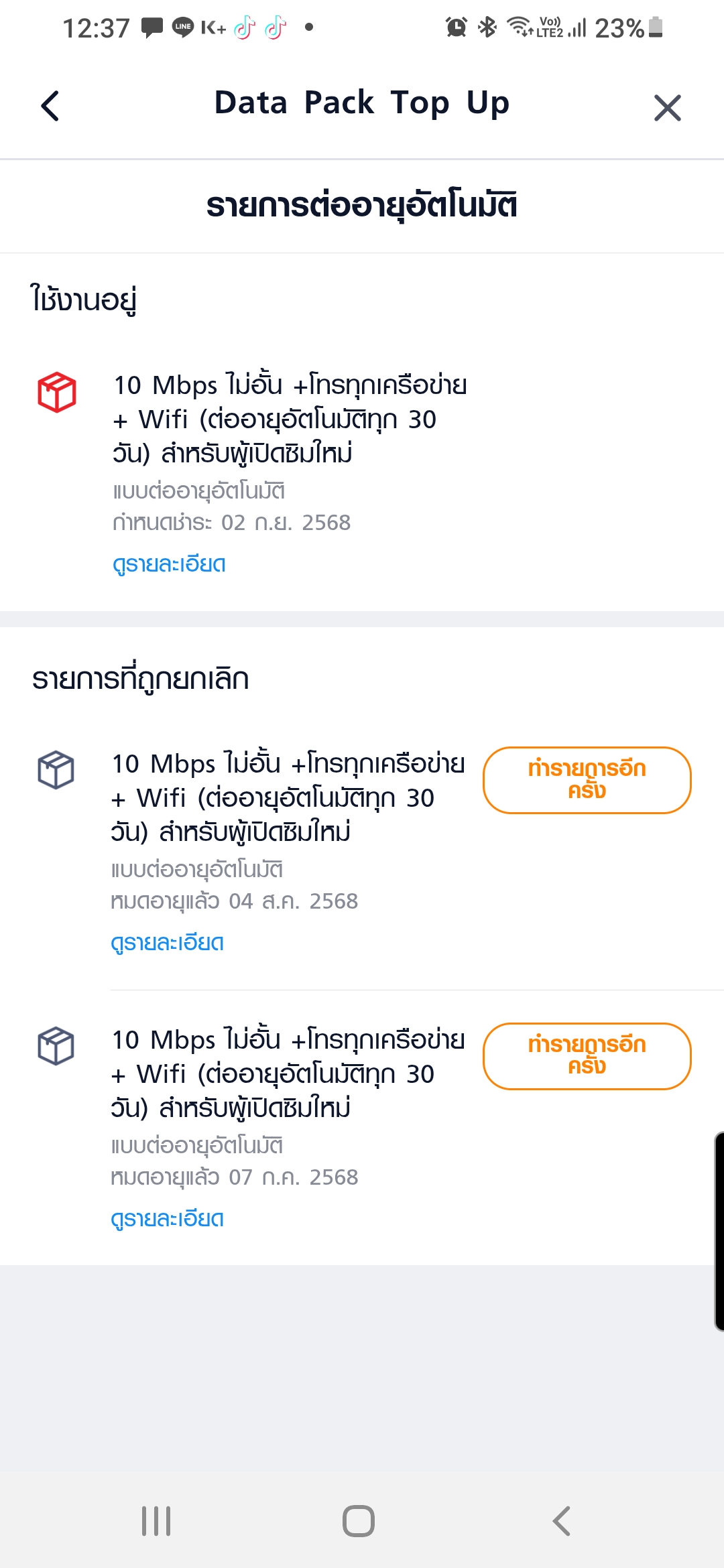Close the Data Pack Top Up screen
The height and width of the screenshot is (1568, 724).
point(667,107)
